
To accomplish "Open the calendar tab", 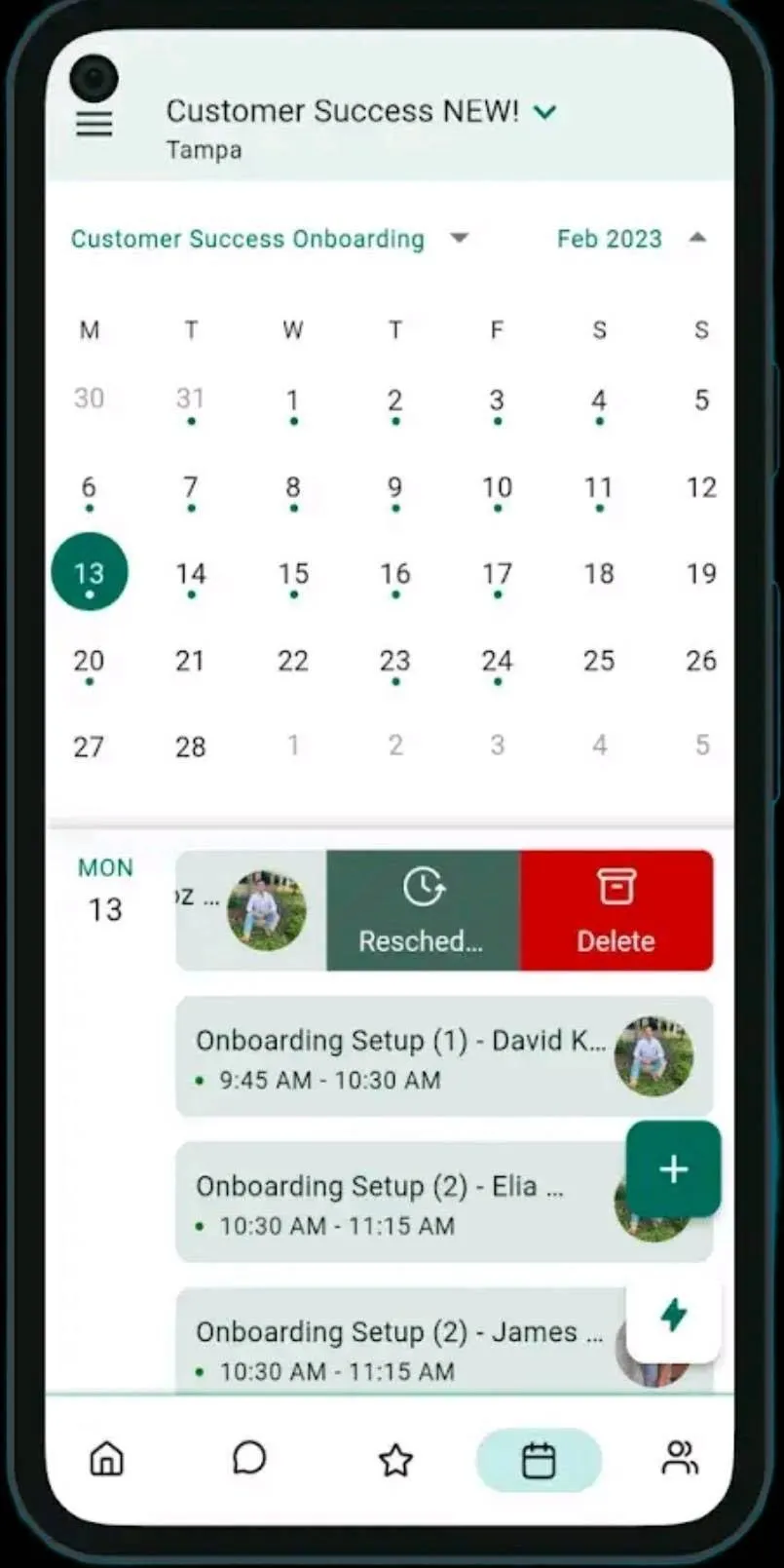I will point(539,1460).
